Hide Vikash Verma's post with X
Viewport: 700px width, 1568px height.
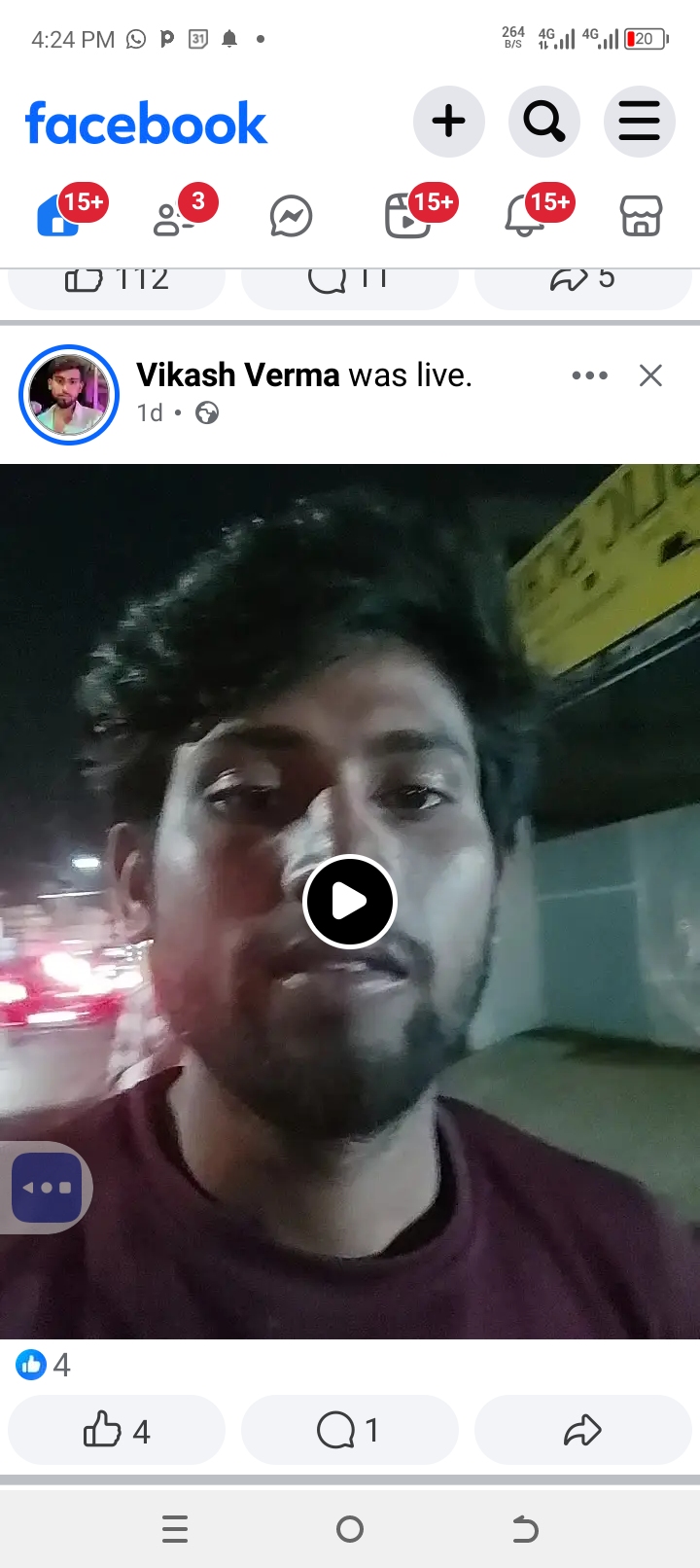click(x=650, y=375)
